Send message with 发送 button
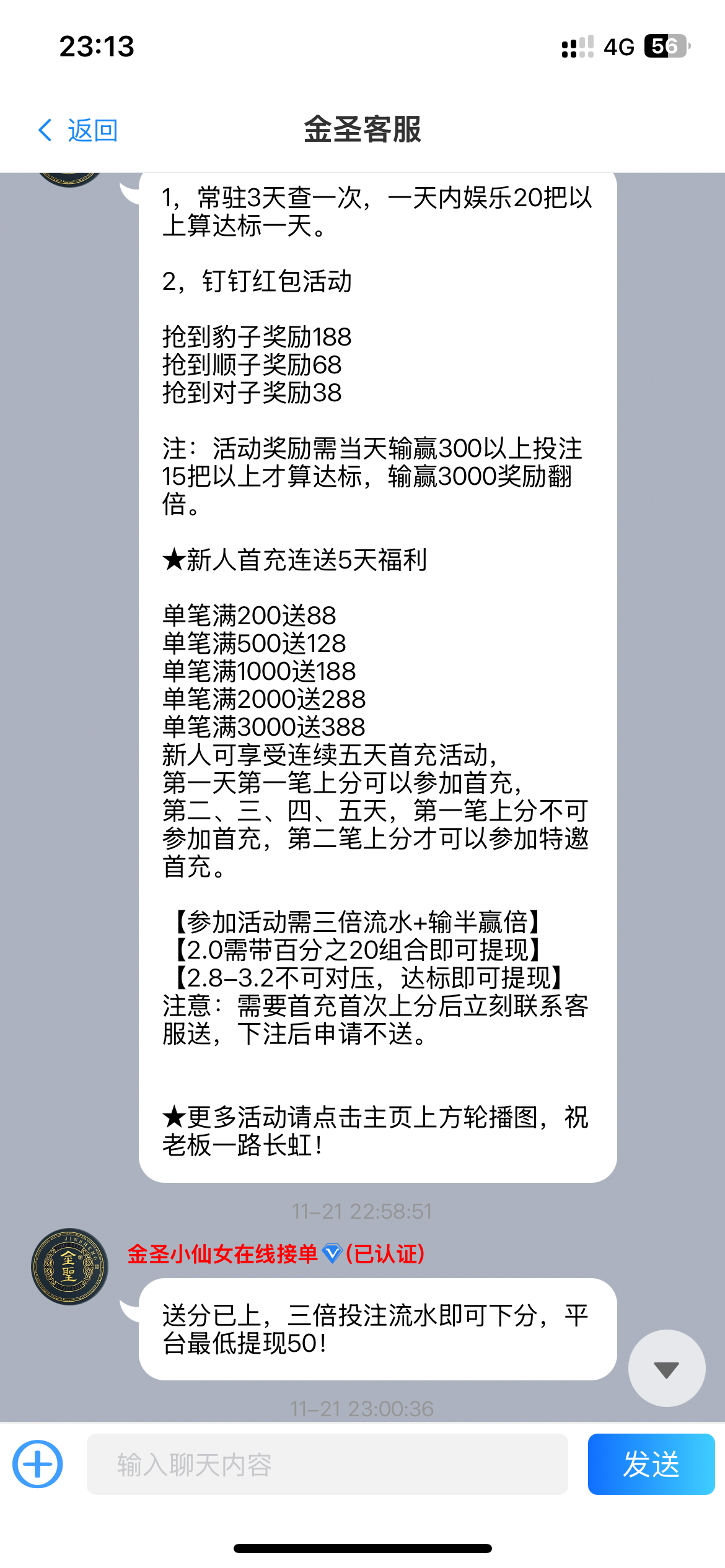This screenshot has height=1568, width=725. tap(651, 1464)
